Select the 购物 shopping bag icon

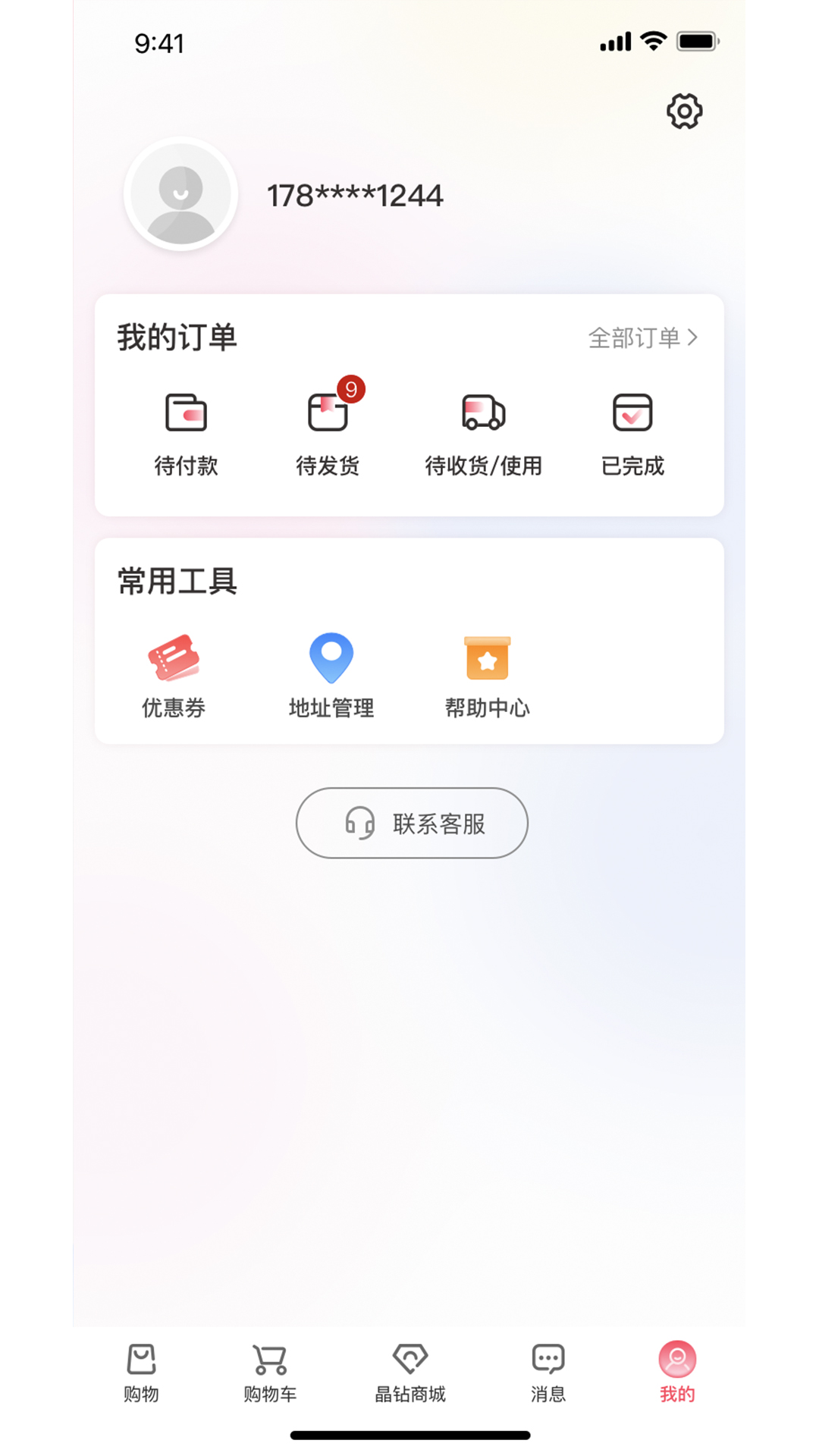(x=141, y=1361)
